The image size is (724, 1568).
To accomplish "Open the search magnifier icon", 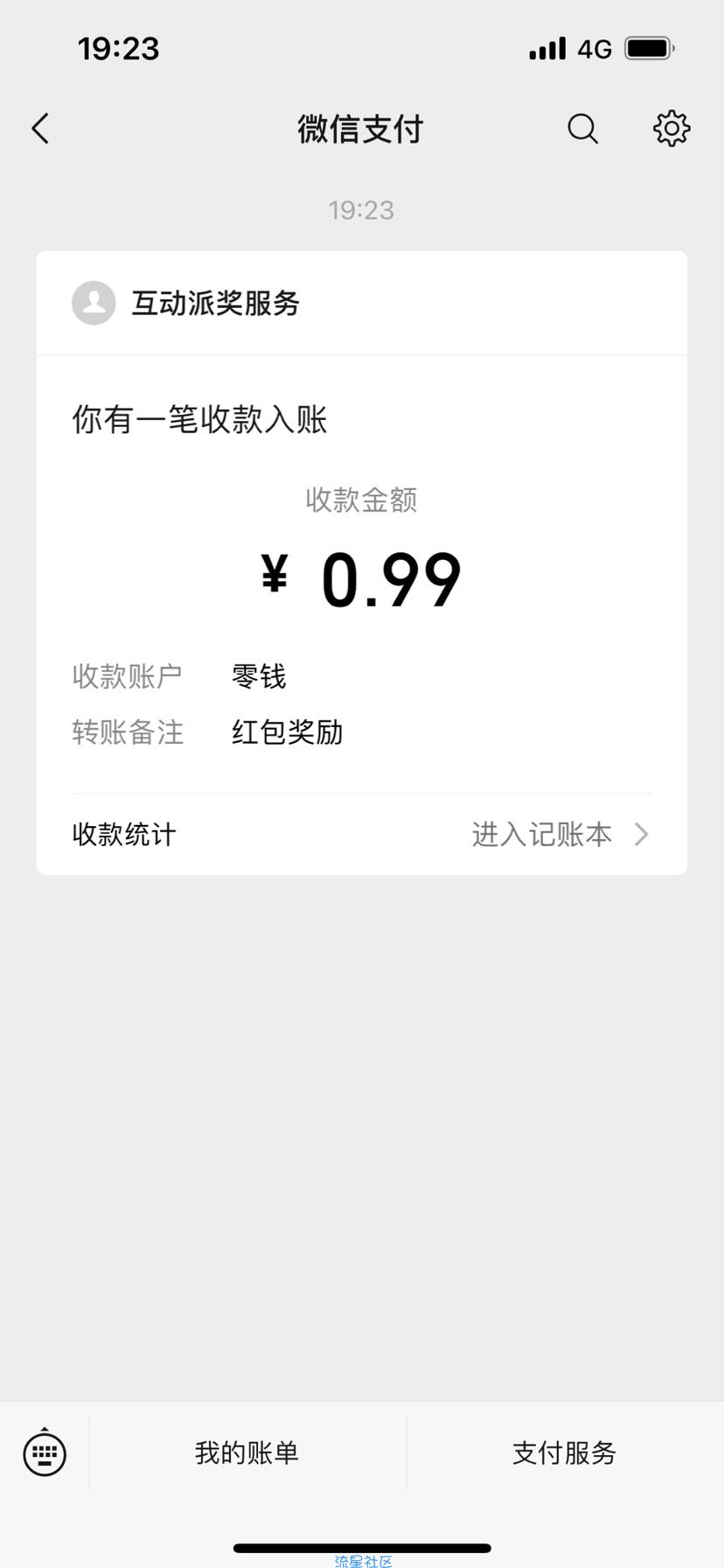I will (x=582, y=129).
